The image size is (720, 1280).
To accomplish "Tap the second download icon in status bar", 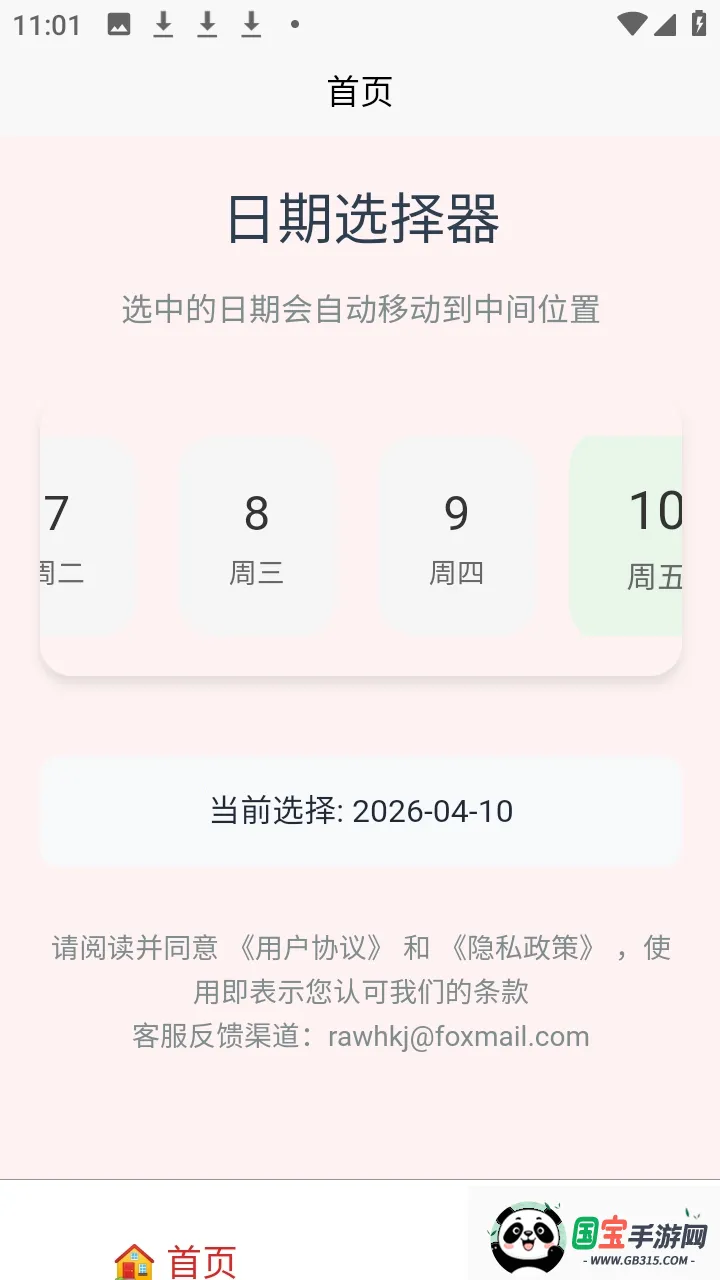I will 207,24.
